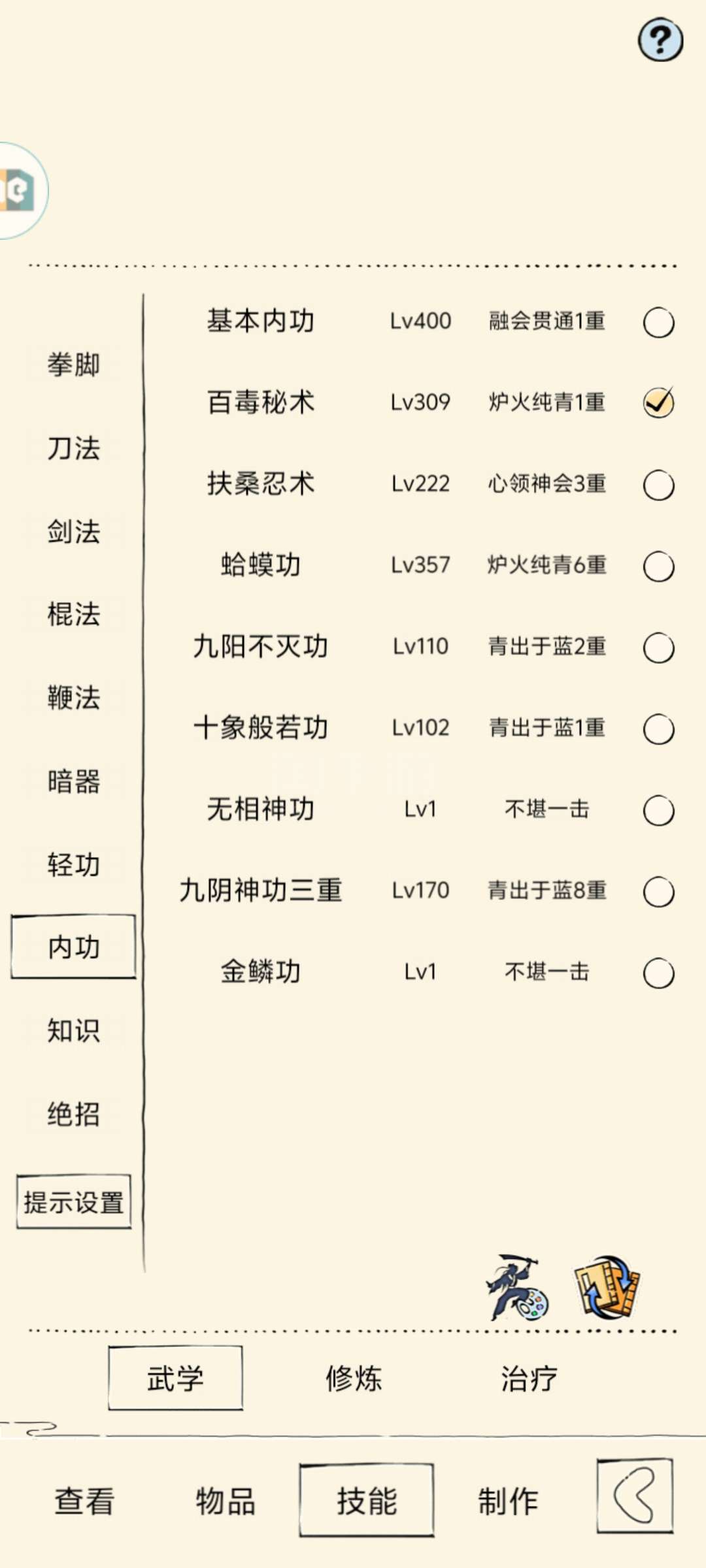Open the 剑法 skill category
Image resolution: width=706 pixels, height=1568 pixels.
73,531
